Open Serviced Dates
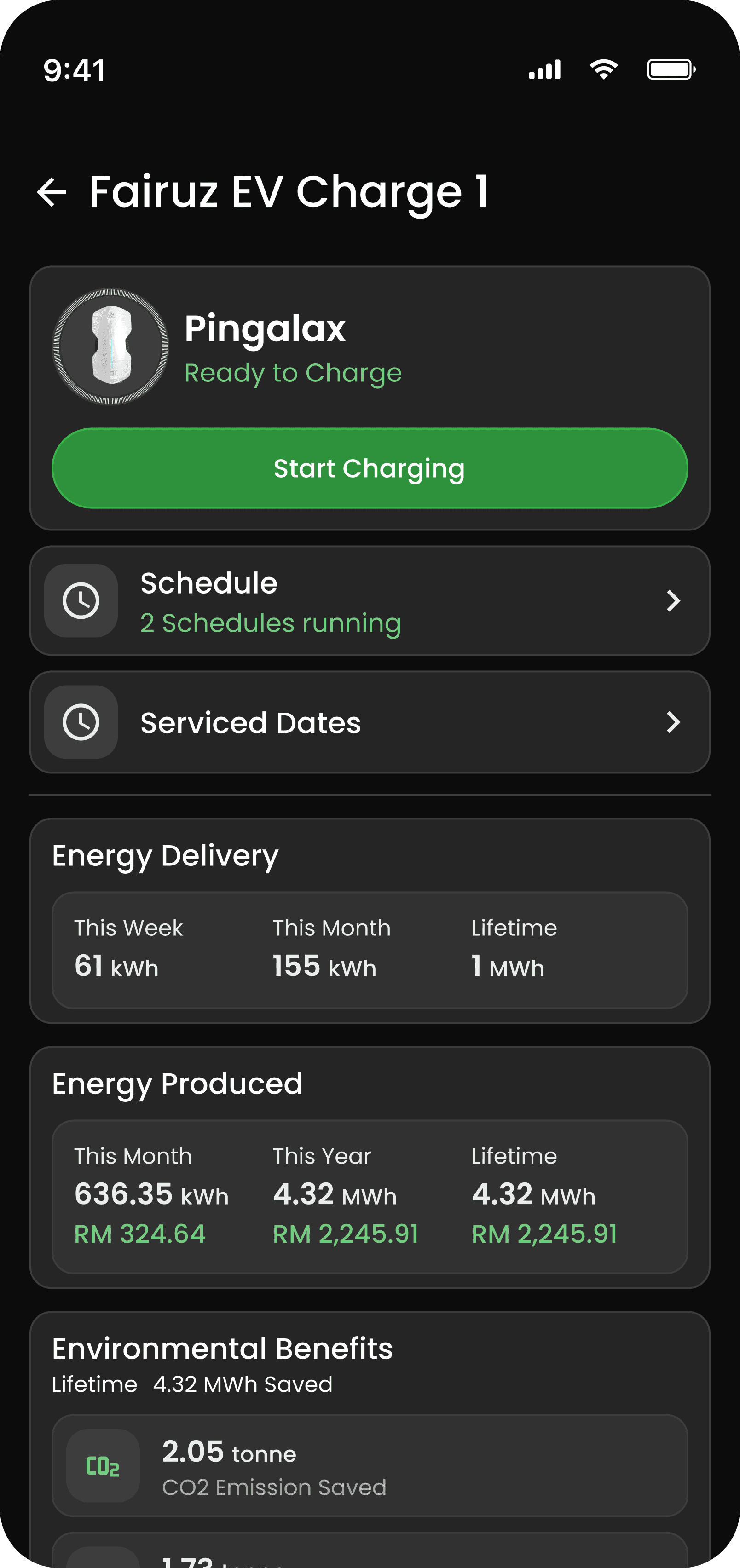Screen dimensions: 740x1568 (x=370, y=722)
